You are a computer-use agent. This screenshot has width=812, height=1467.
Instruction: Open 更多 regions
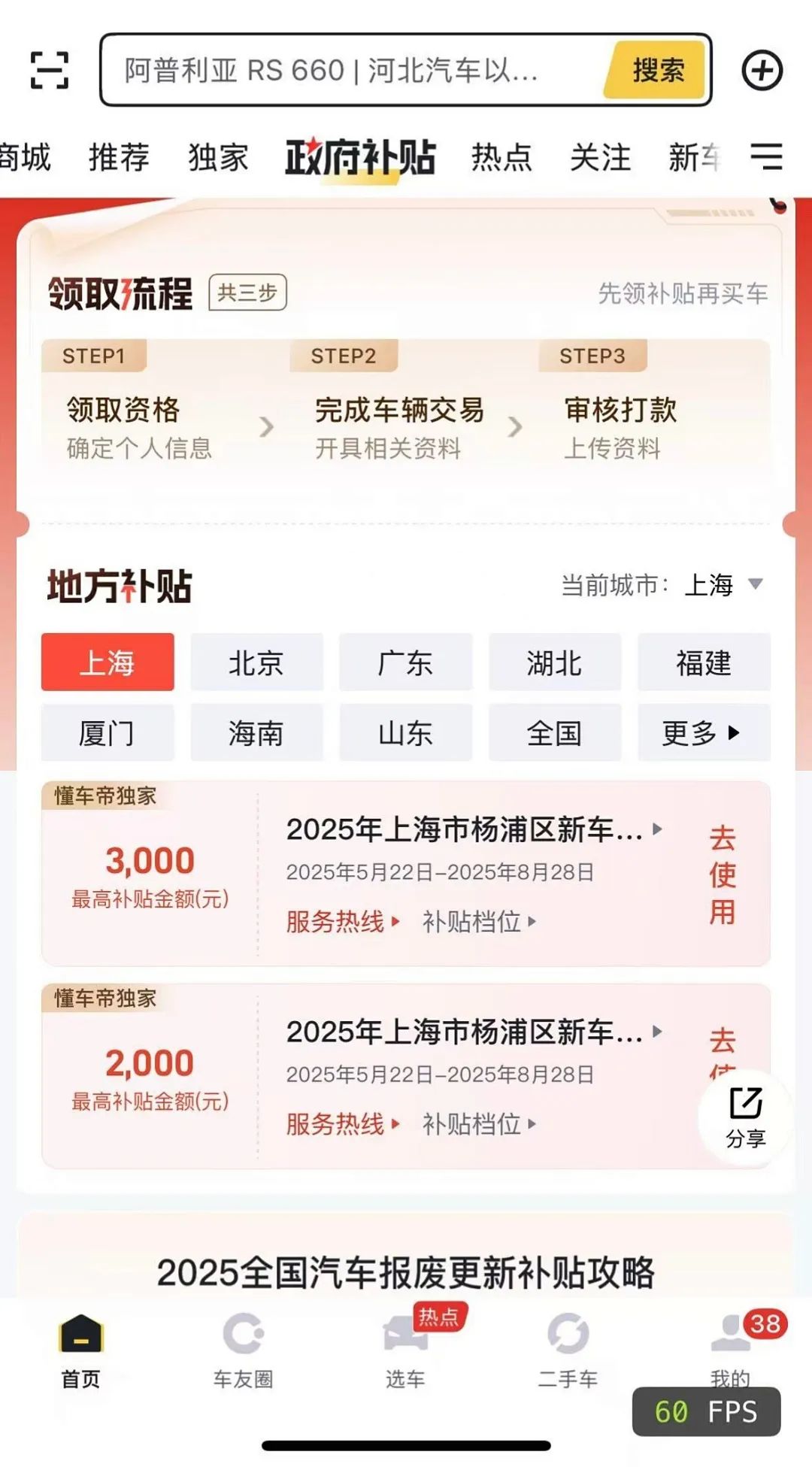[x=703, y=733]
